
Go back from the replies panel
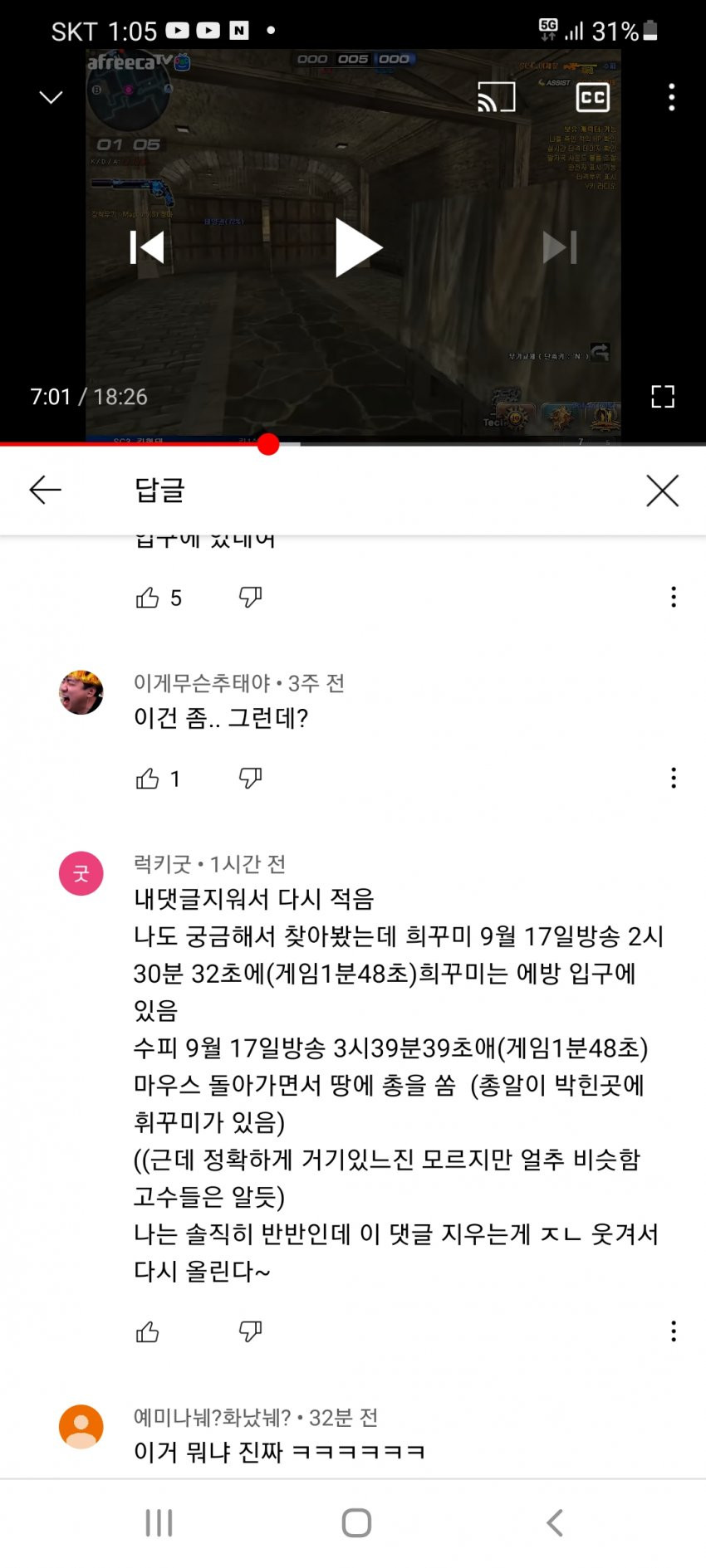(x=46, y=490)
